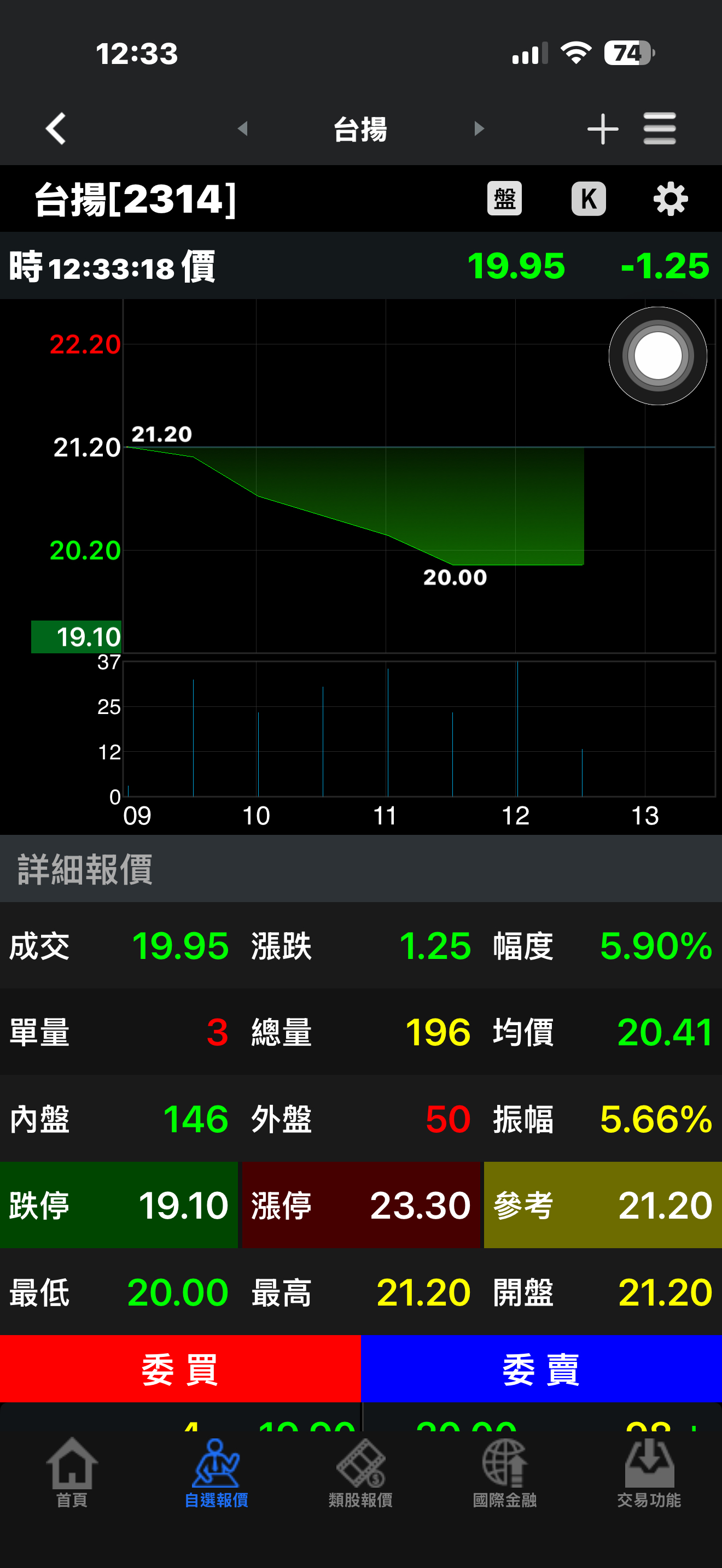Viewport: 722px width, 1568px height.
Task: Tap the 委買 buy order button
Action: pos(180,1370)
